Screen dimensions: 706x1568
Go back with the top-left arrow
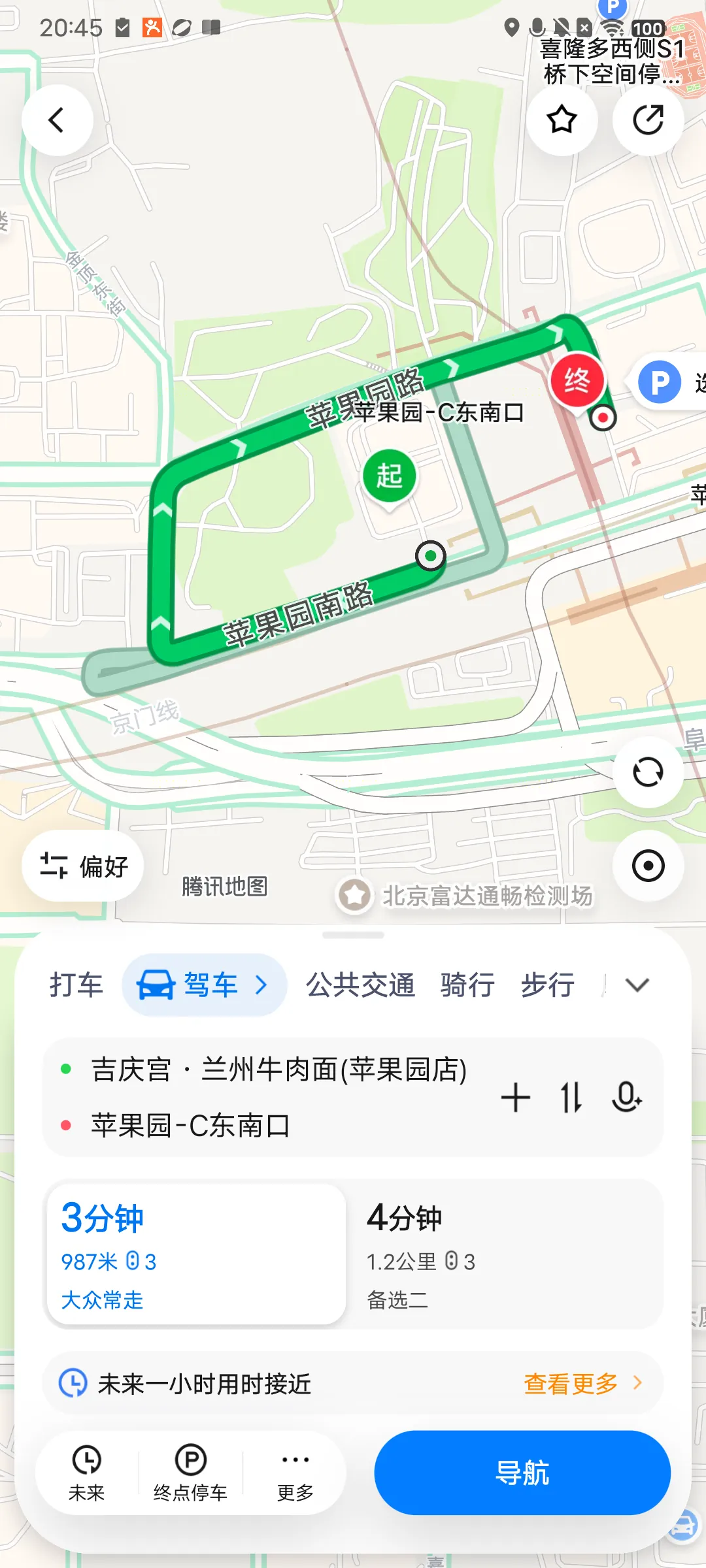pyautogui.click(x=57, y=120)
